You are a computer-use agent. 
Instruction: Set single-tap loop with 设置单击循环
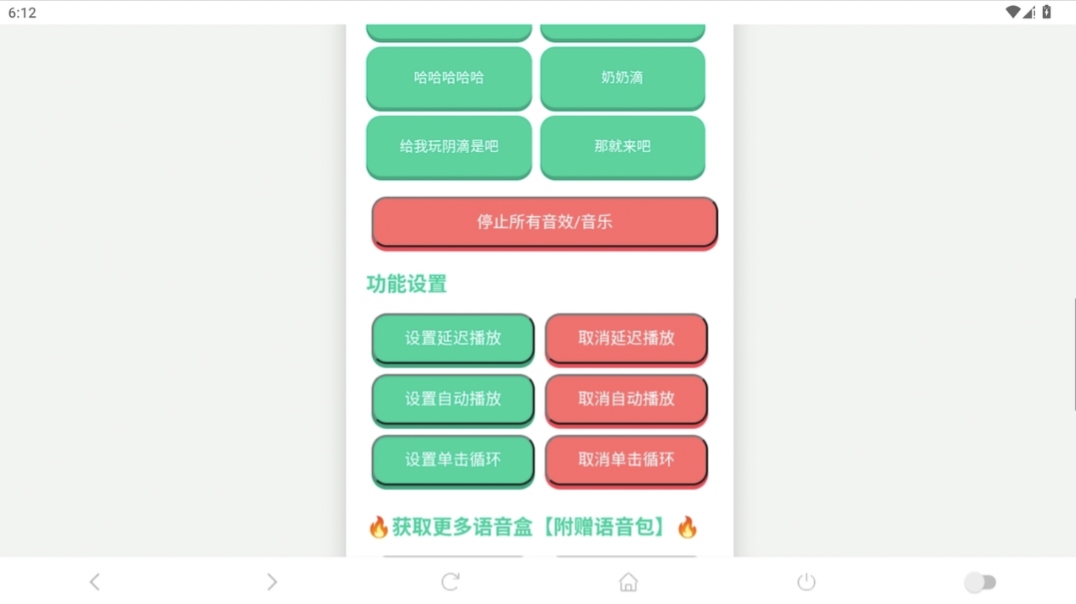(x=453, y=460)
